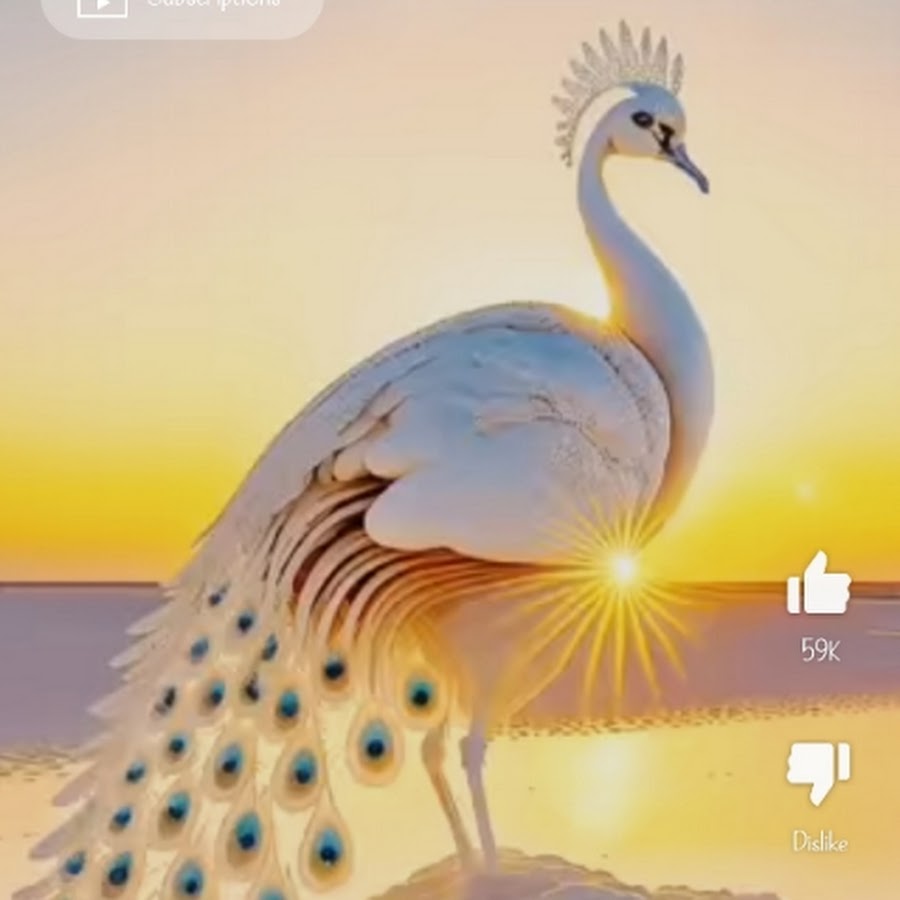Dislike this Short
Screen dimensions: 900x900
tap(818, 774)
